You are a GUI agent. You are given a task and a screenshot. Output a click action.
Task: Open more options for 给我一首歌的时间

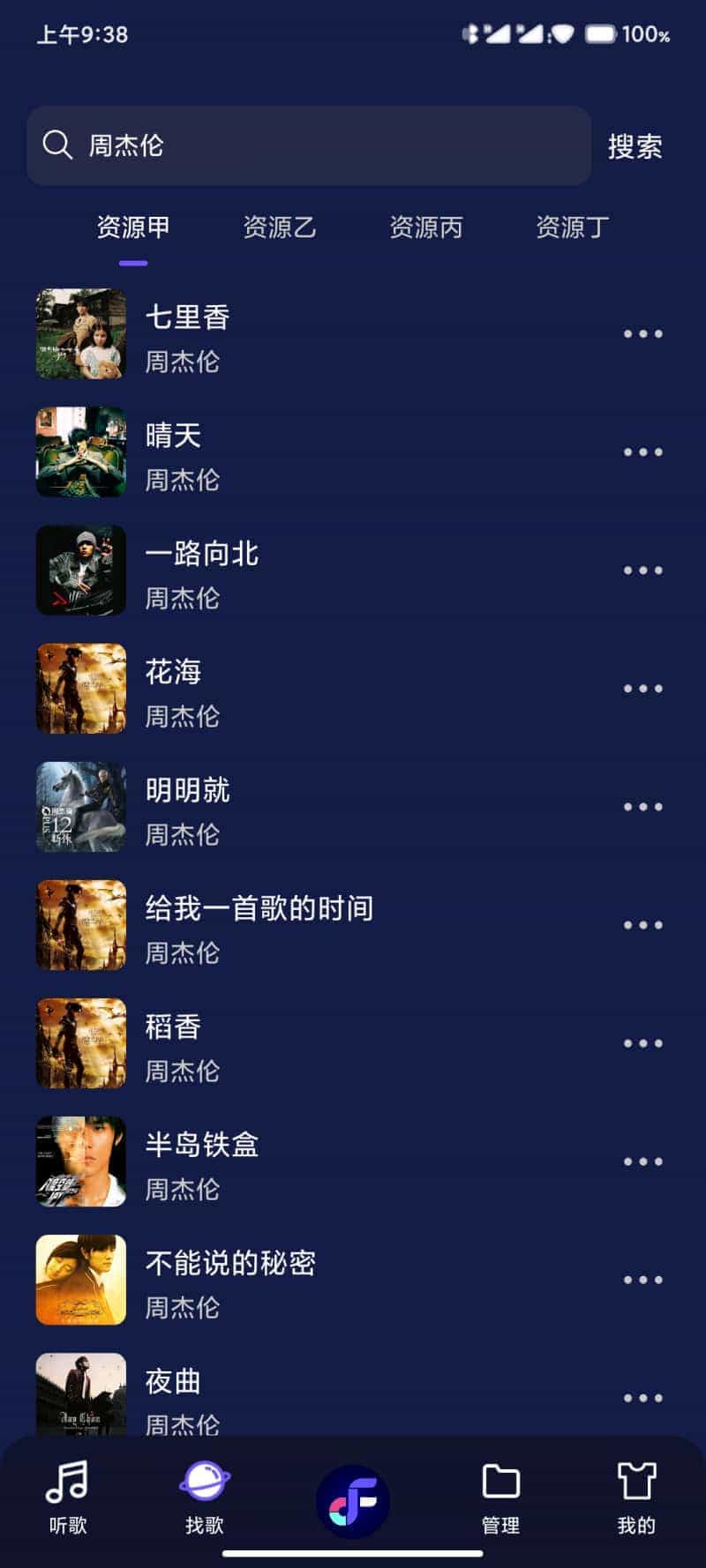pos(642,925)
